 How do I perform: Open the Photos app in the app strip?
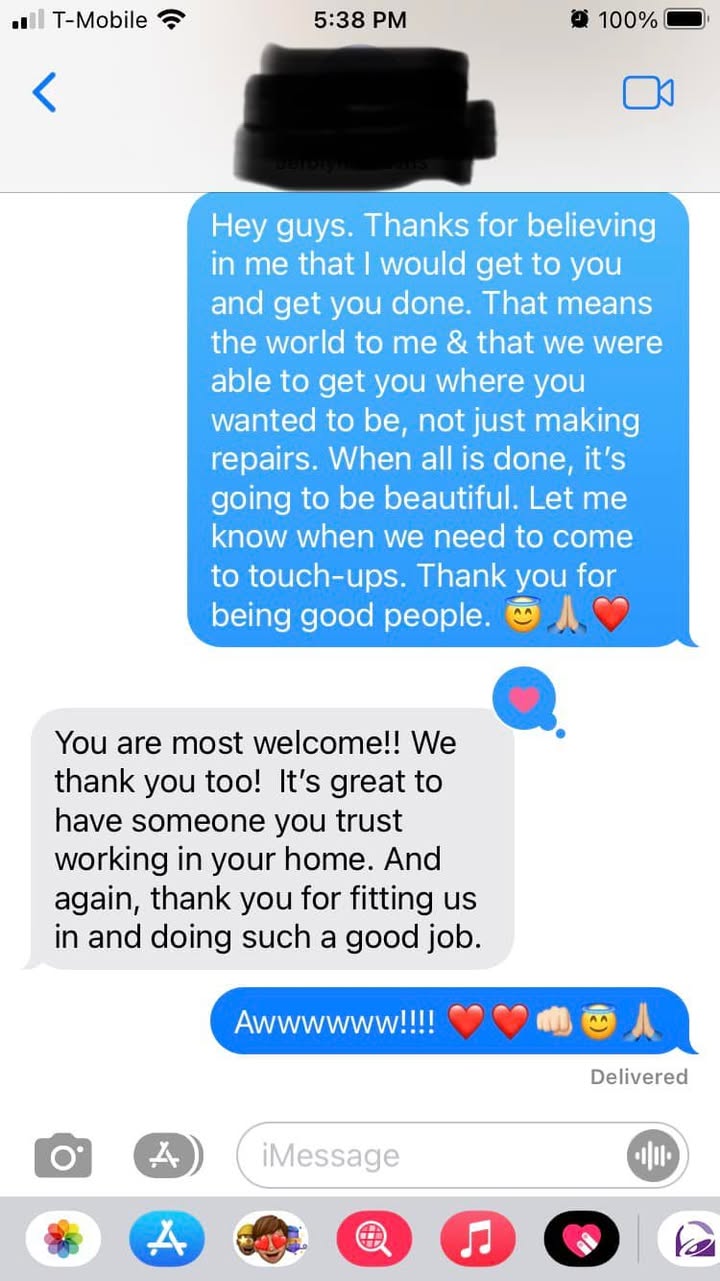tap(63, 1239)
